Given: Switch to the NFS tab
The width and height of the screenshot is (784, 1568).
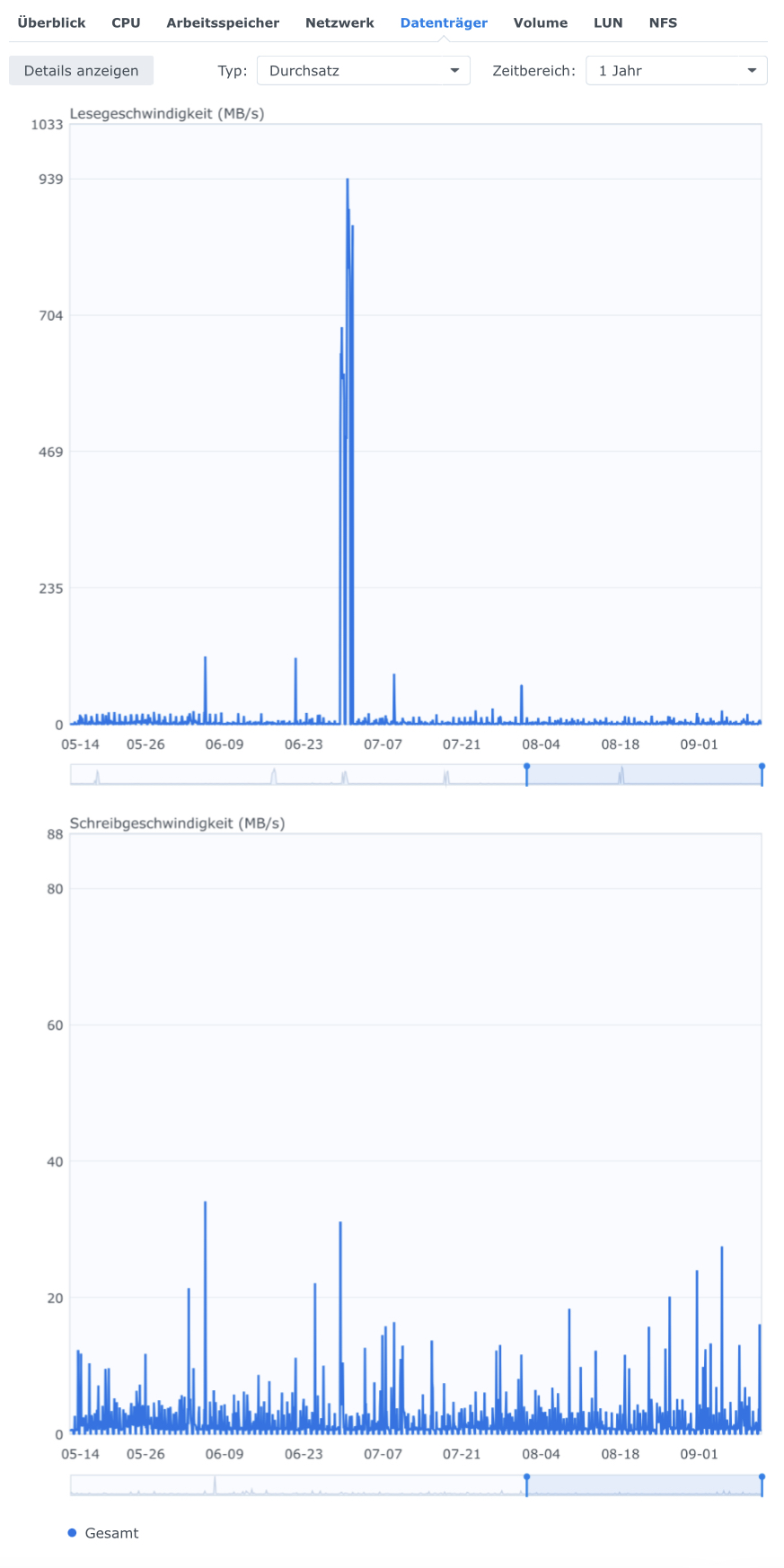Looking at the screenshot, I should (663, 23).
